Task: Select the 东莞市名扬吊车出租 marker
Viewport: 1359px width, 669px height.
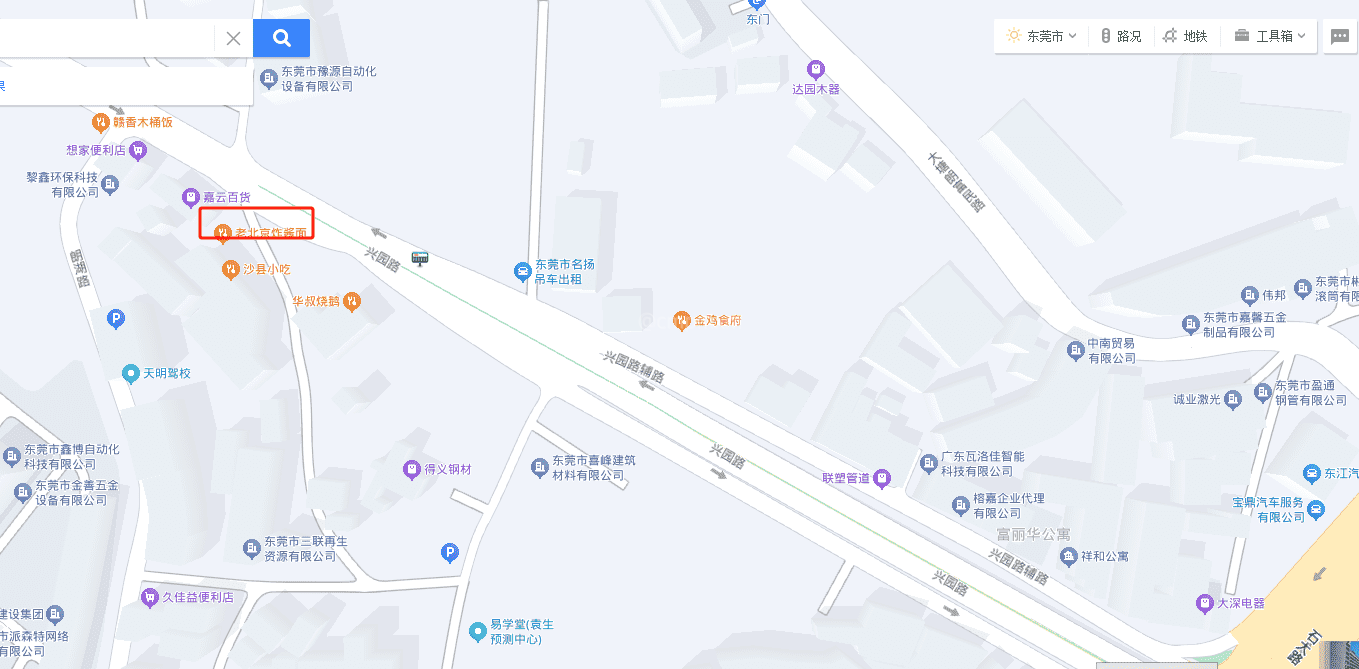Action: click(522, 271)
